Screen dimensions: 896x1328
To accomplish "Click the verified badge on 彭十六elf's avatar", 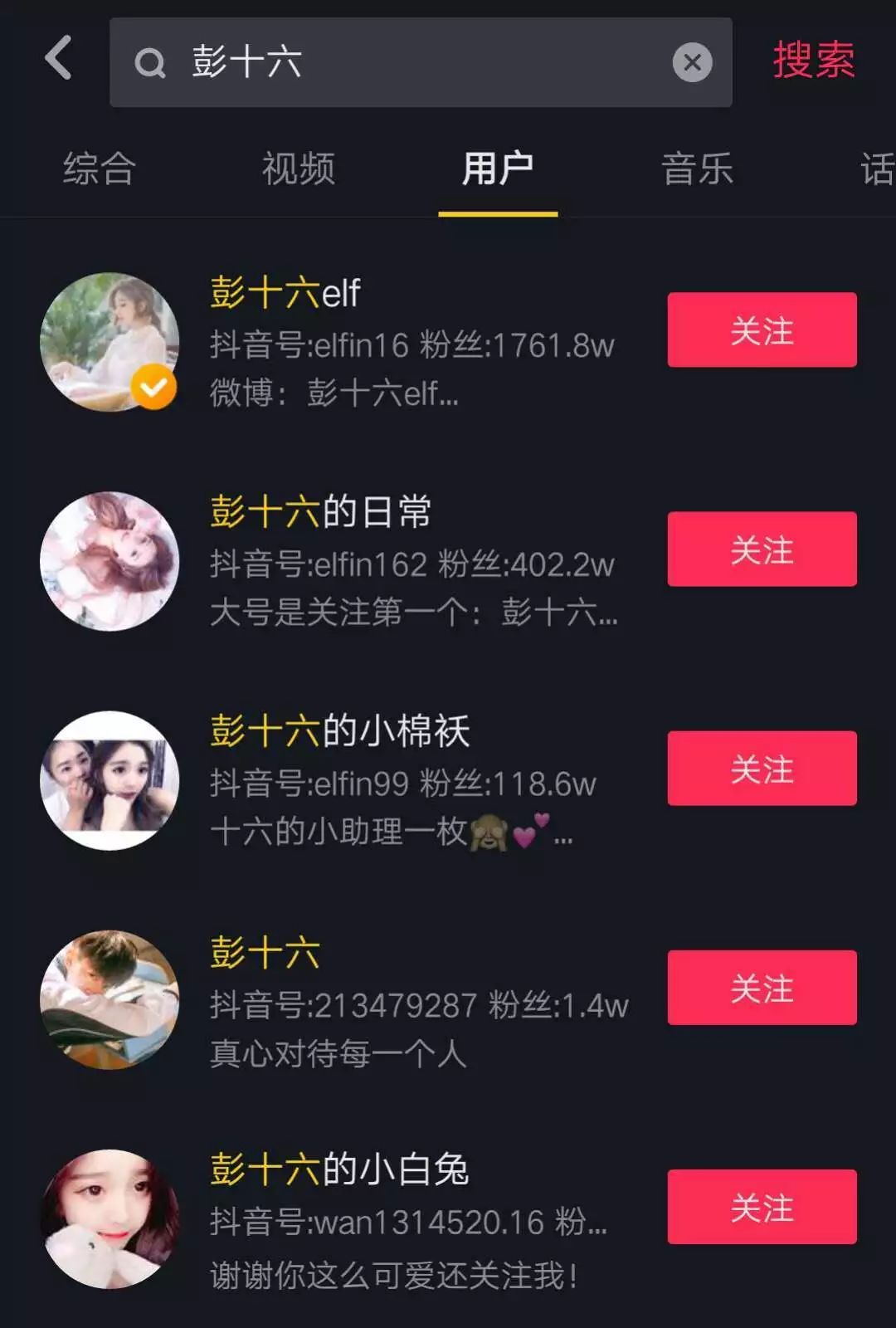I will pos(153,384).
